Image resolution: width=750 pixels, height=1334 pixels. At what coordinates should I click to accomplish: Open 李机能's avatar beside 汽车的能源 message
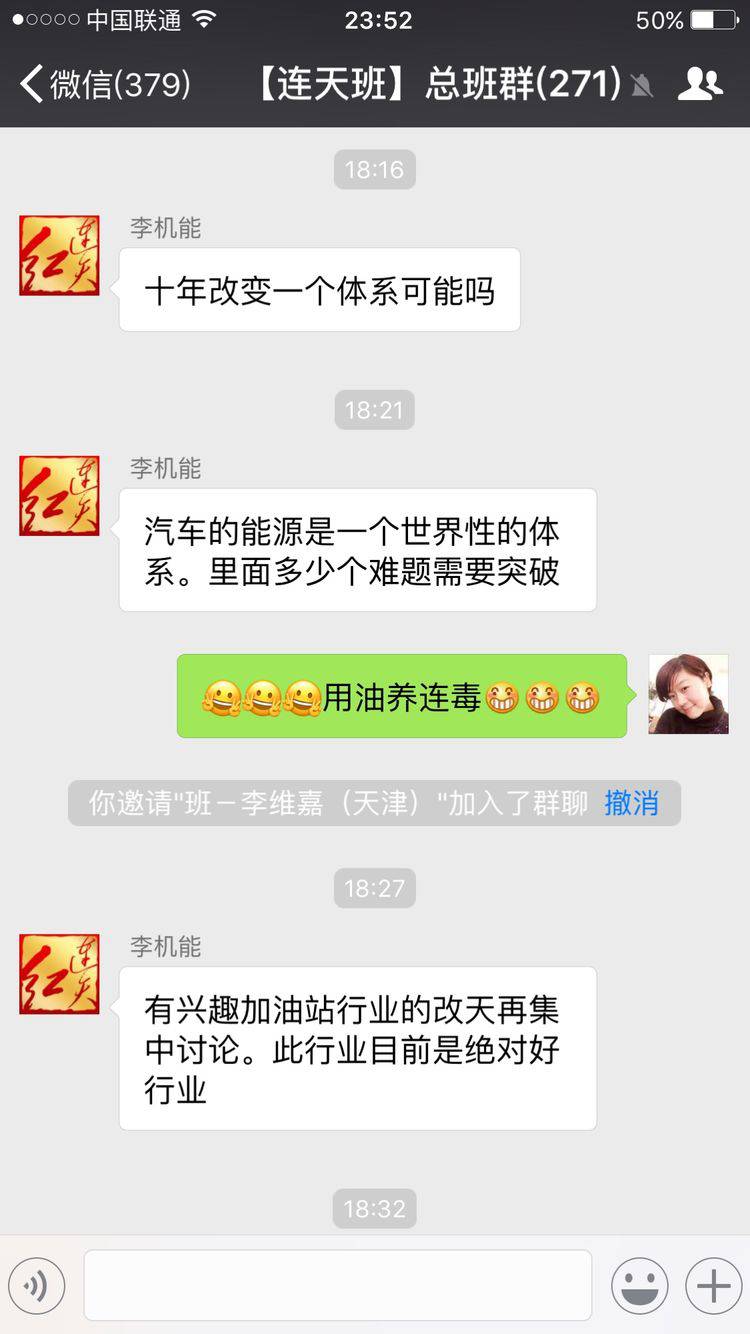click(x=60, y=495)
